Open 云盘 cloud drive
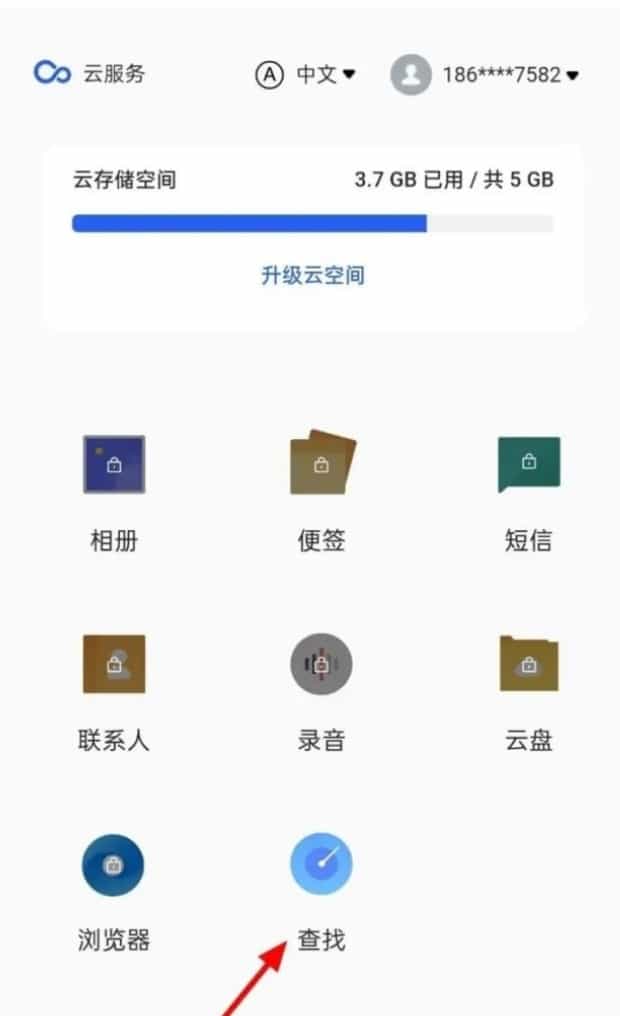 [x=528, y=665]
